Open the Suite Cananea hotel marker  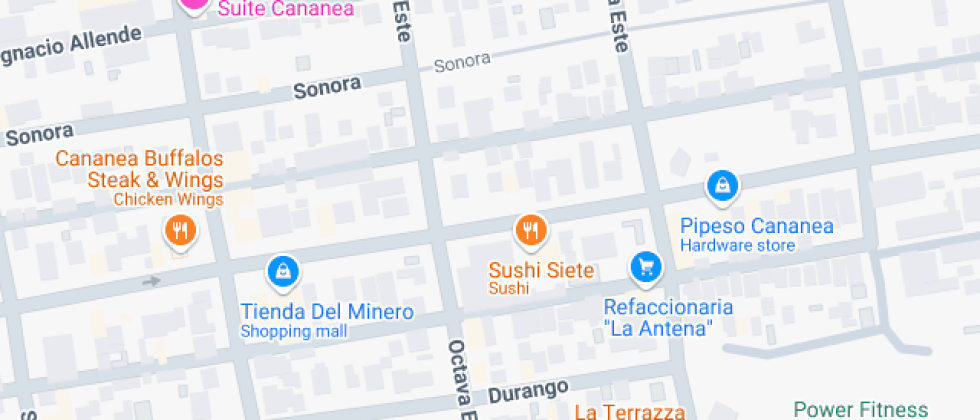(x=194, y=5)
